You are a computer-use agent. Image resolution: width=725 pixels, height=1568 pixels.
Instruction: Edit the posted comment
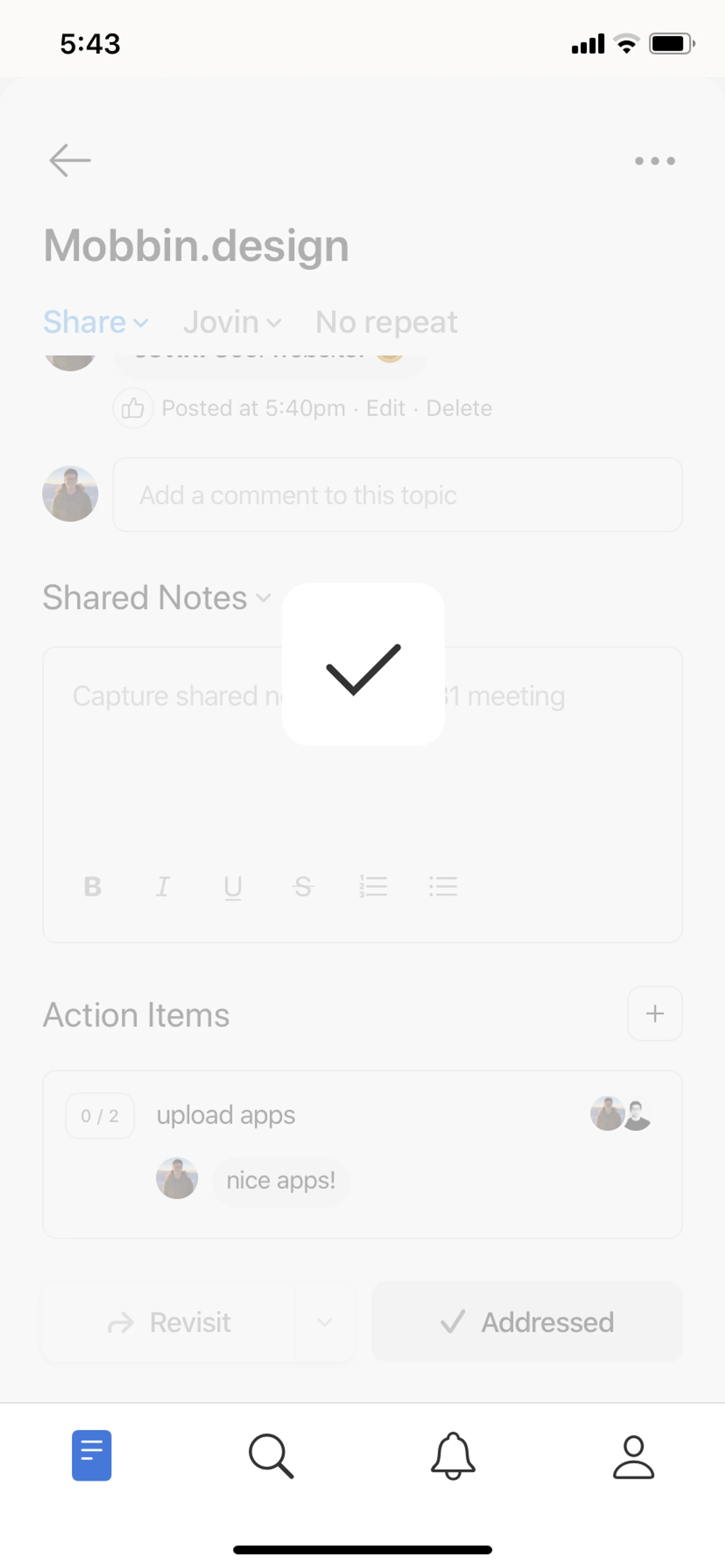[x=385, y=408]
